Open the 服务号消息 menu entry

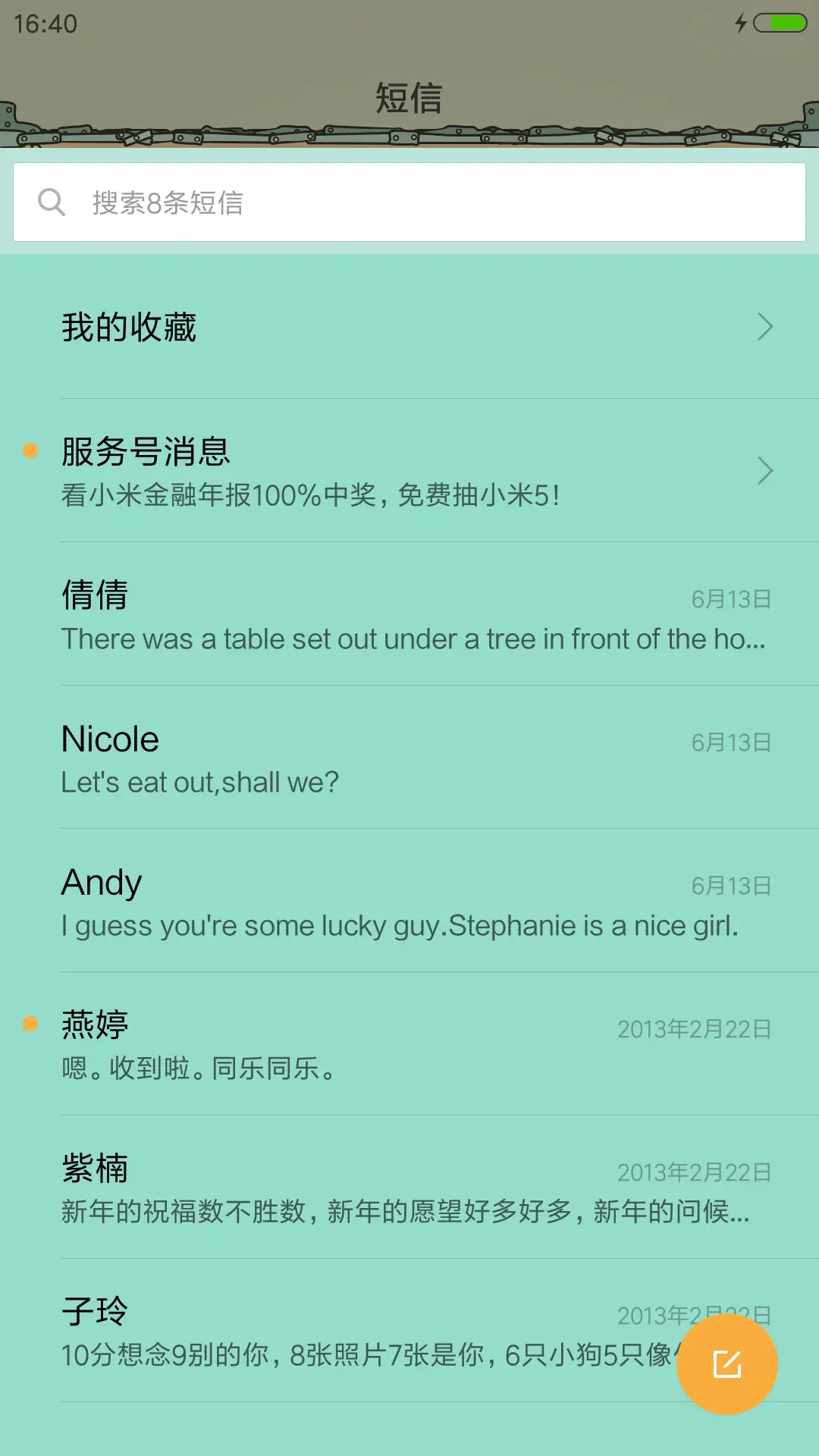(x=303, y=472)
